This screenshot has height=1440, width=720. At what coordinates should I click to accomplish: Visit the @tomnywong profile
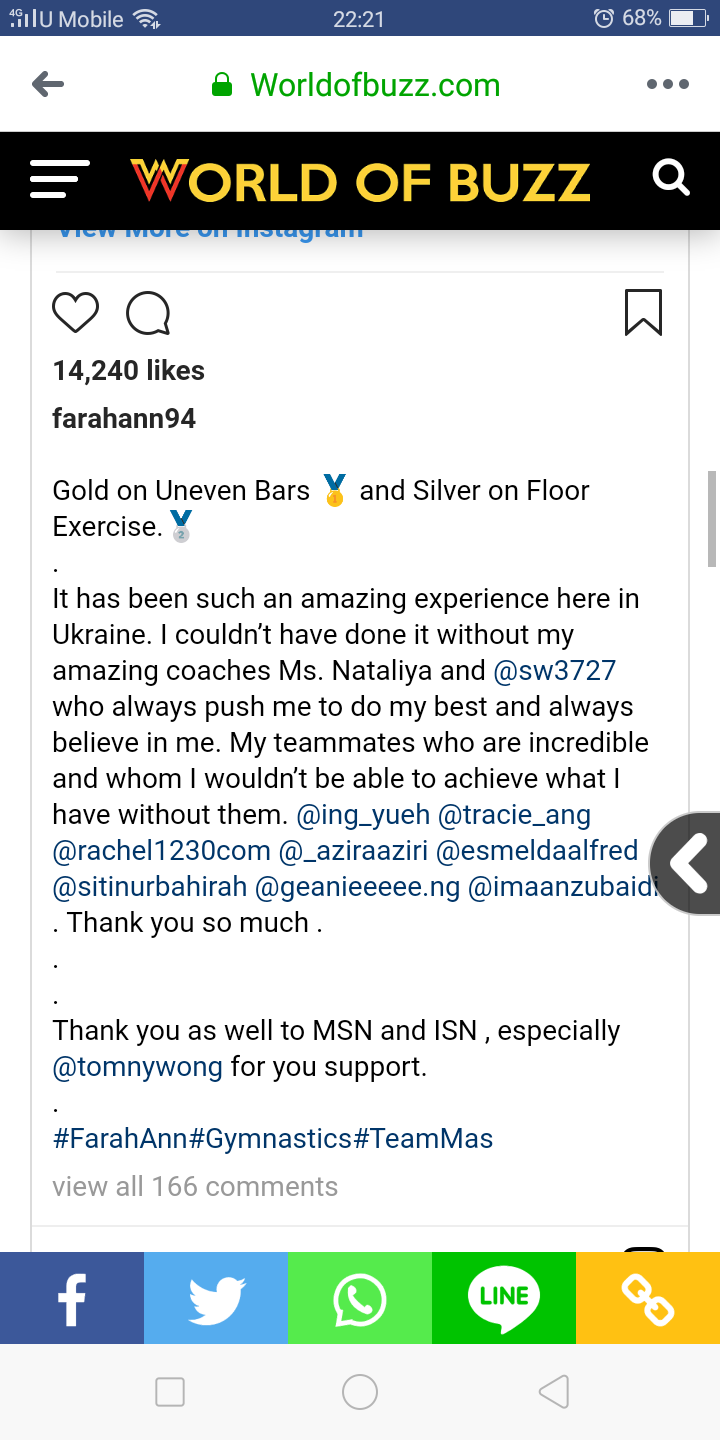click(138, 1067)
